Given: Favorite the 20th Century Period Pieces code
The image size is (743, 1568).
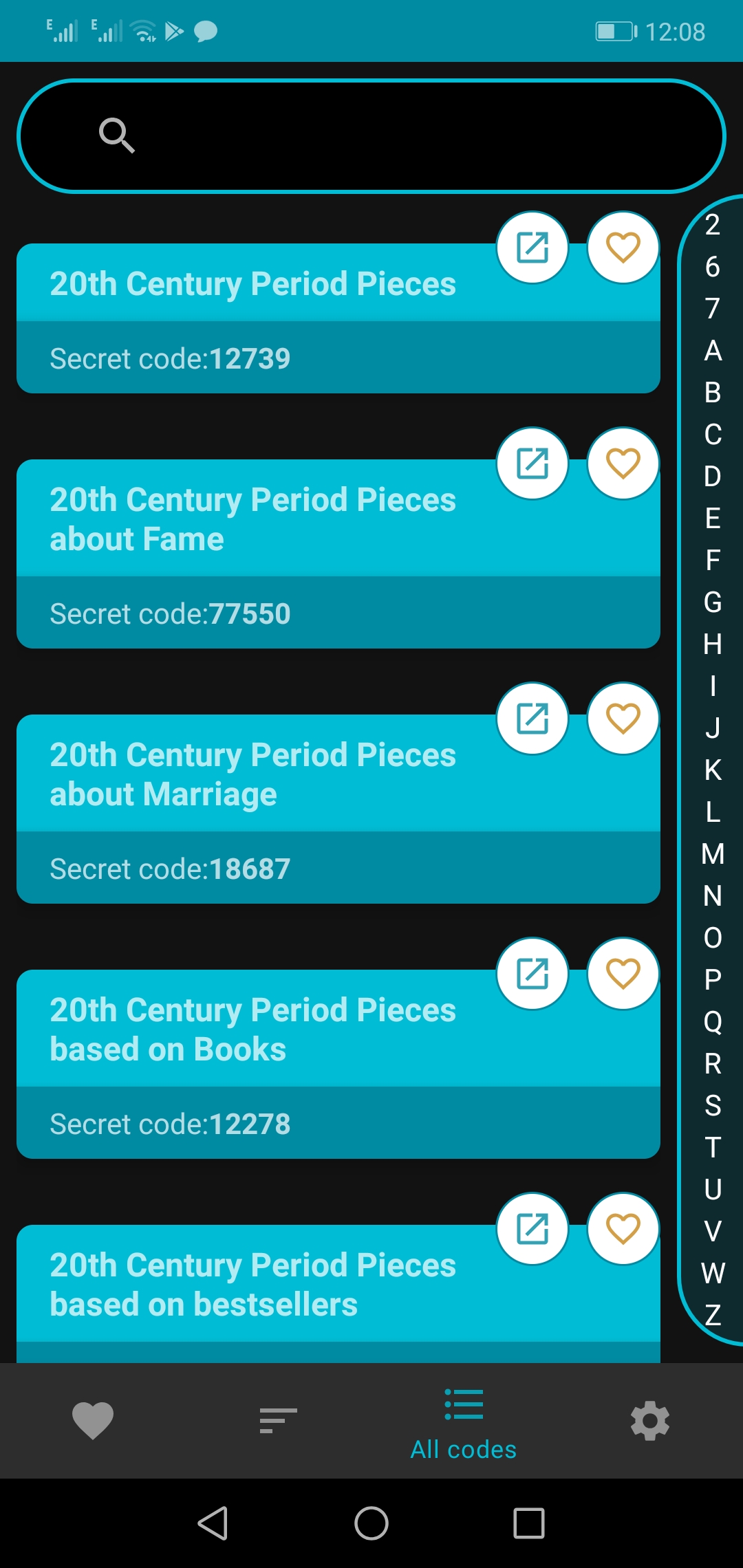Looking at the screenshot, I should [623, 248].
